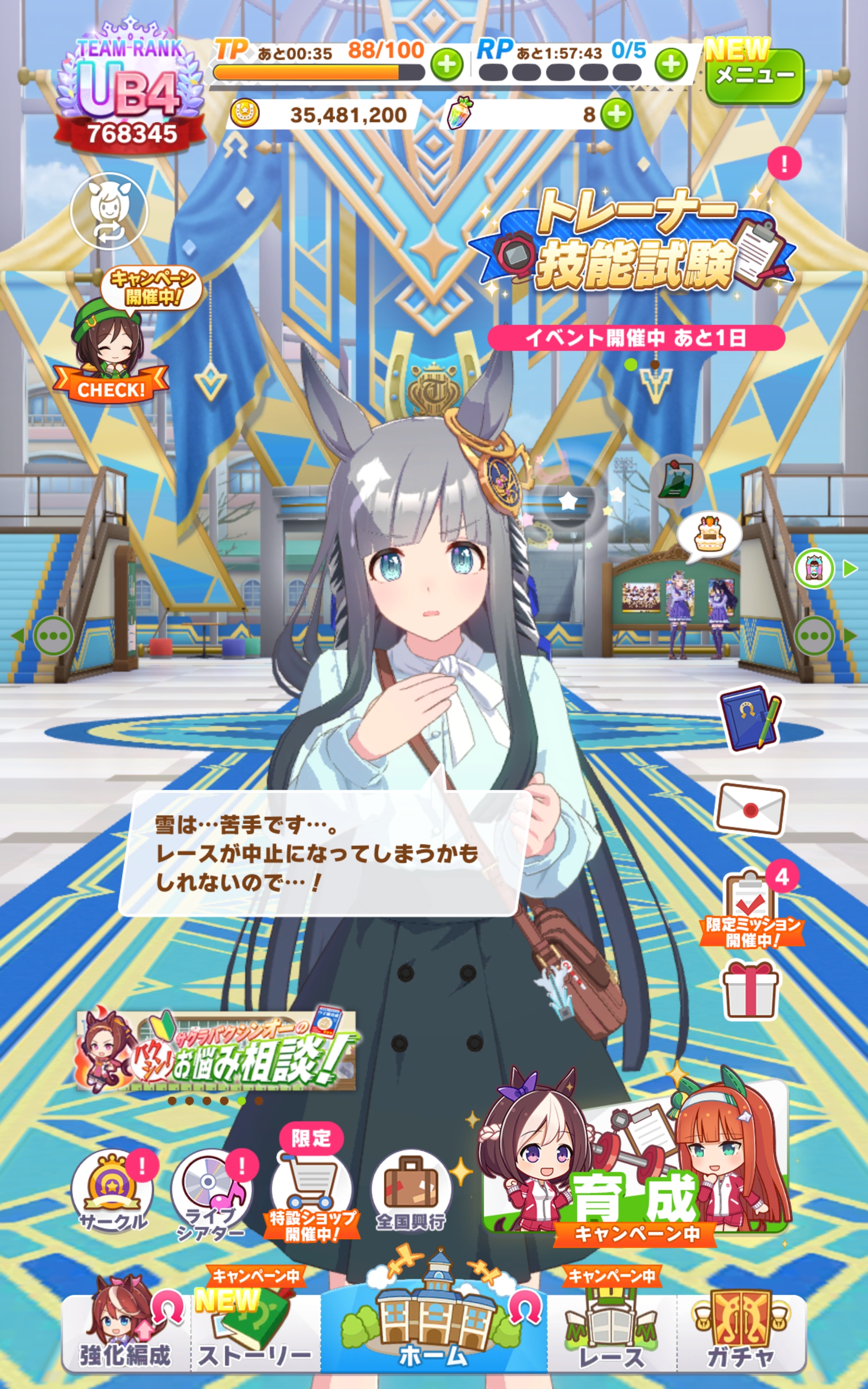Add RP with the plus button
The height and width of the screenshot is (1389, 868).
click(671, 64)
